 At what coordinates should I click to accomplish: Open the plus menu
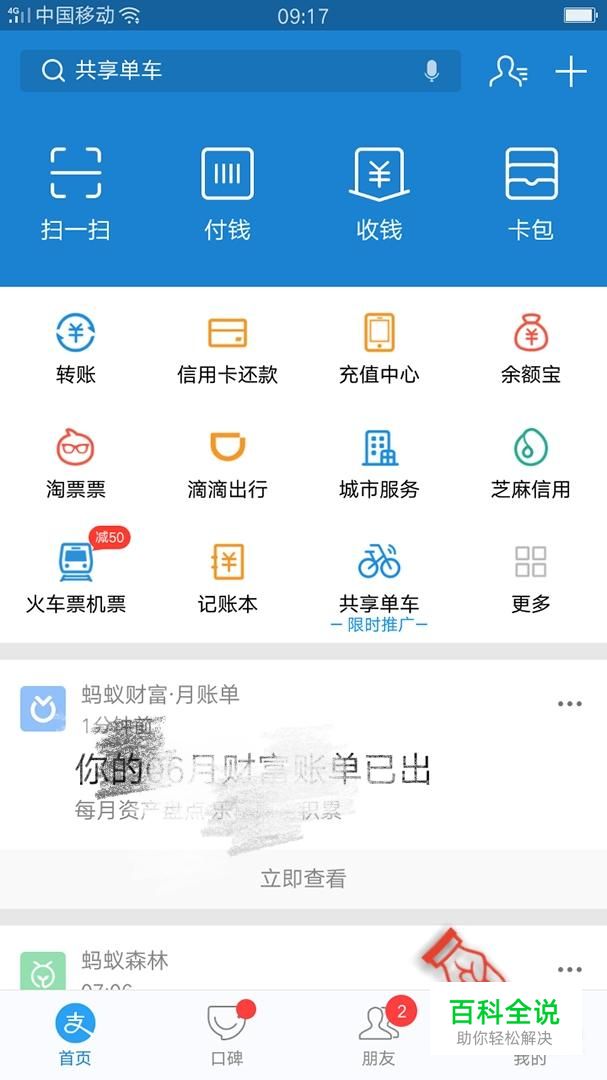tap(571, 71)
